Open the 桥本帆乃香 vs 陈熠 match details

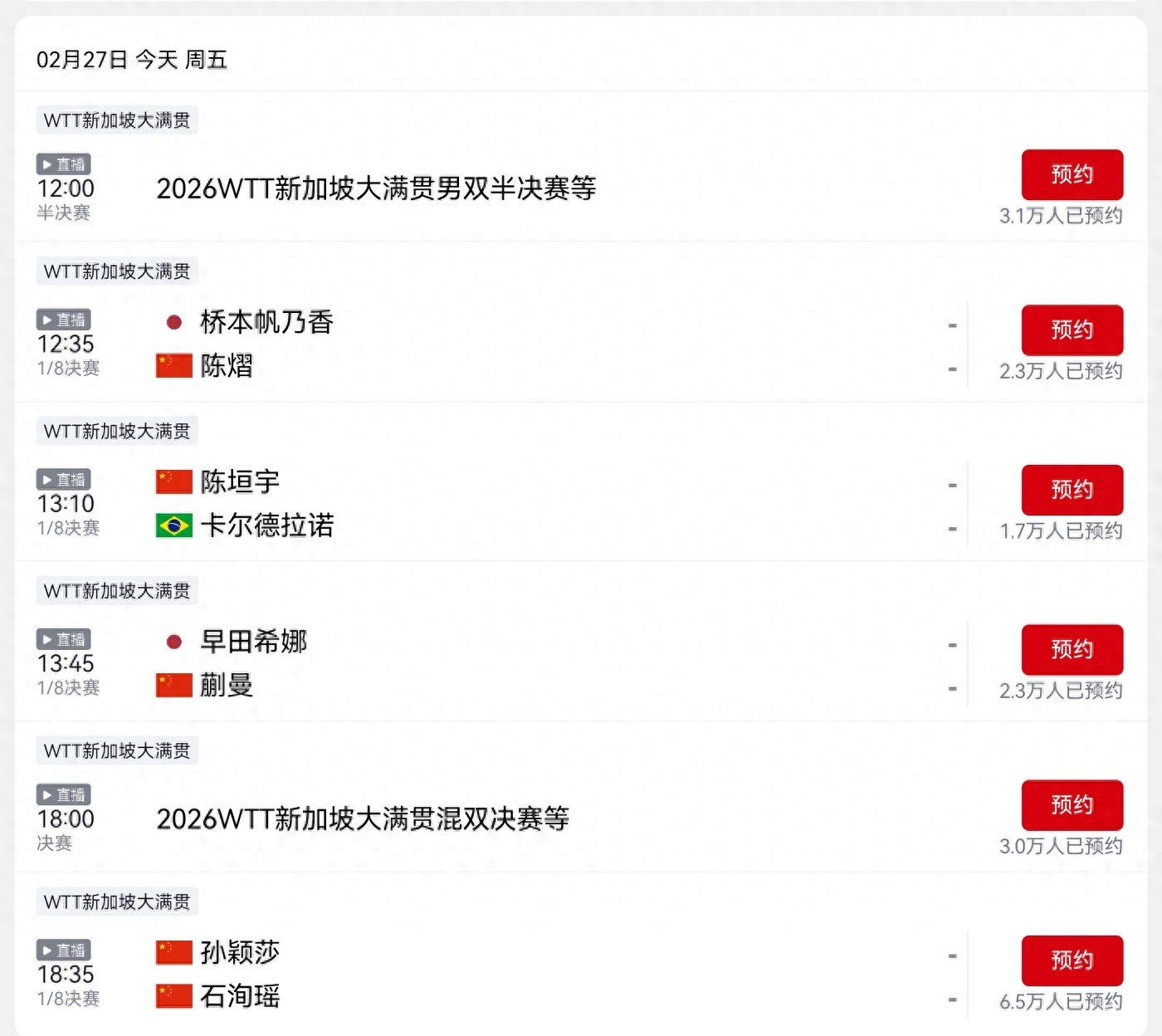click(x=498, y=344)
